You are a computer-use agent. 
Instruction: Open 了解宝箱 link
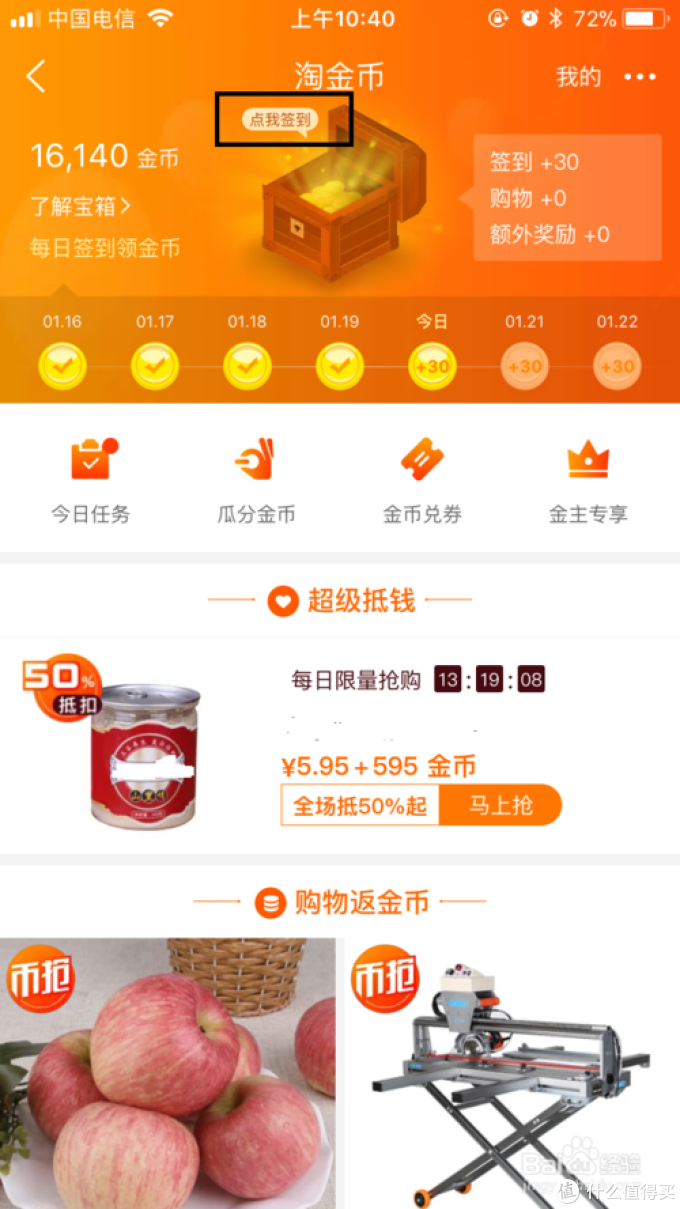[x=80, y=207]
